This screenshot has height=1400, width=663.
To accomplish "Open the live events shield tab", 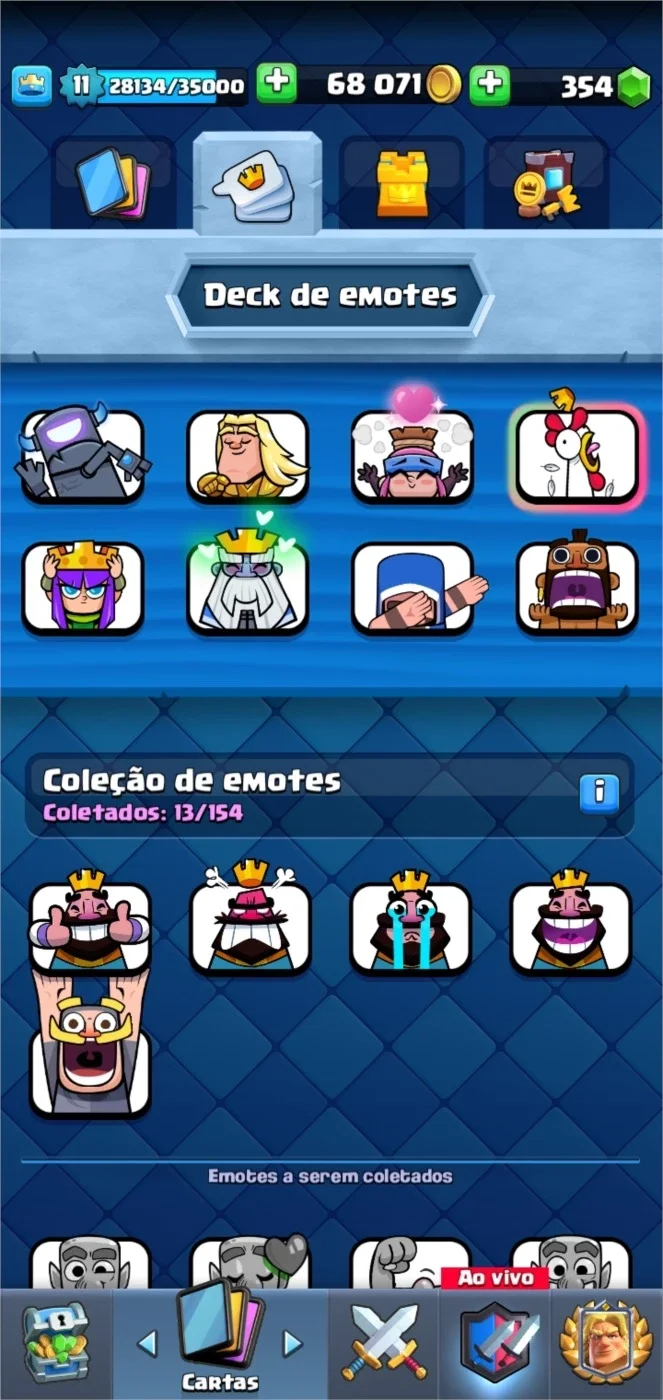I will coord(496,1343).
